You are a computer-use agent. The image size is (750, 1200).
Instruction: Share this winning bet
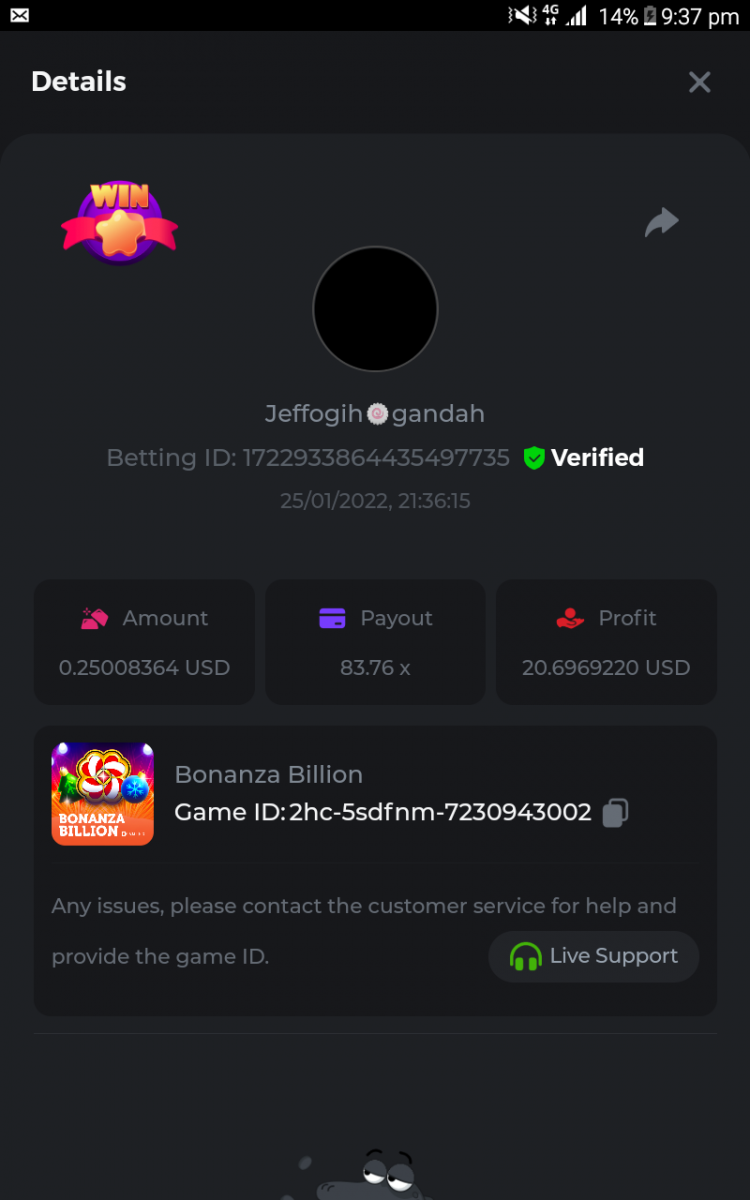661,222
